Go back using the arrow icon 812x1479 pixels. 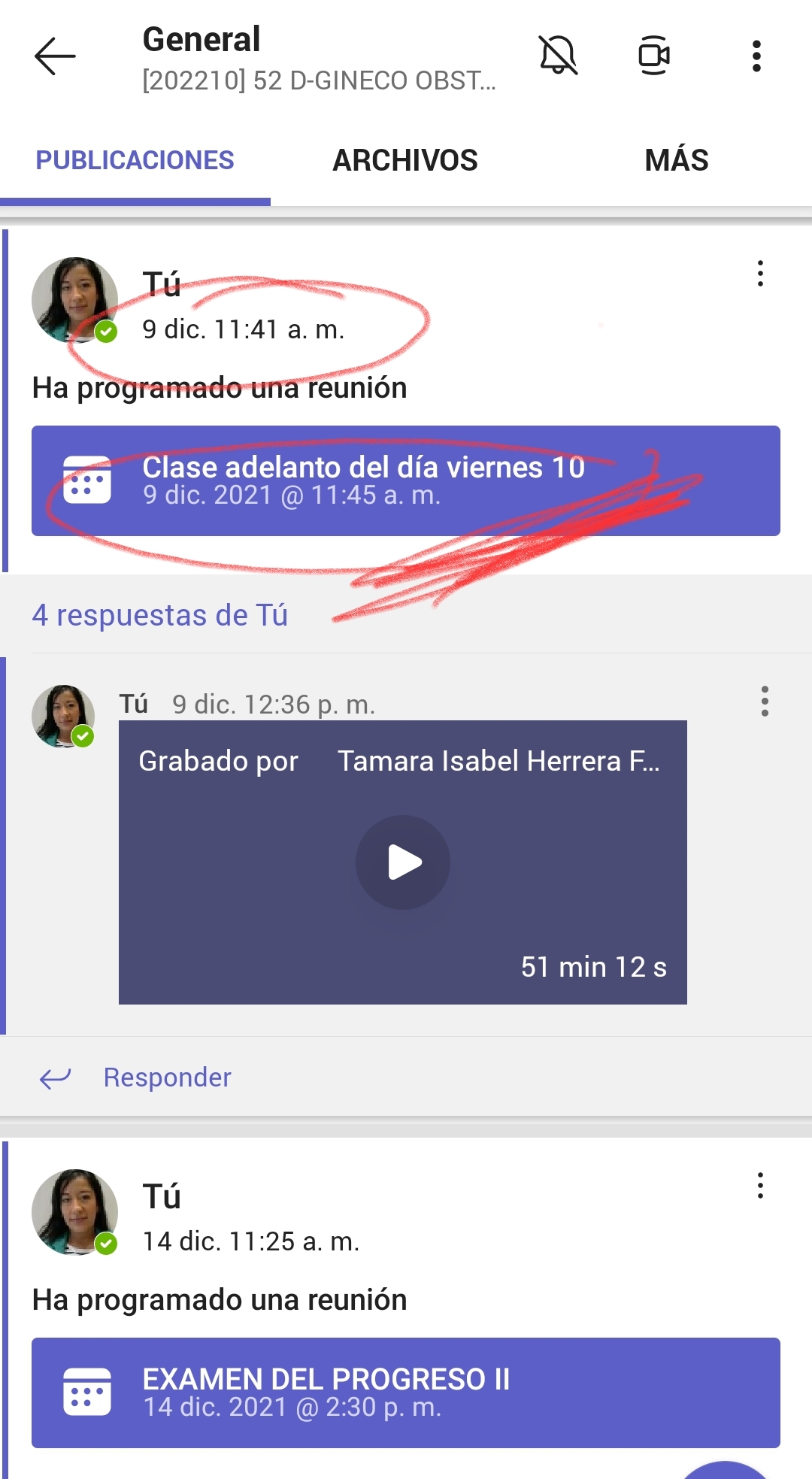click(55, 56)
